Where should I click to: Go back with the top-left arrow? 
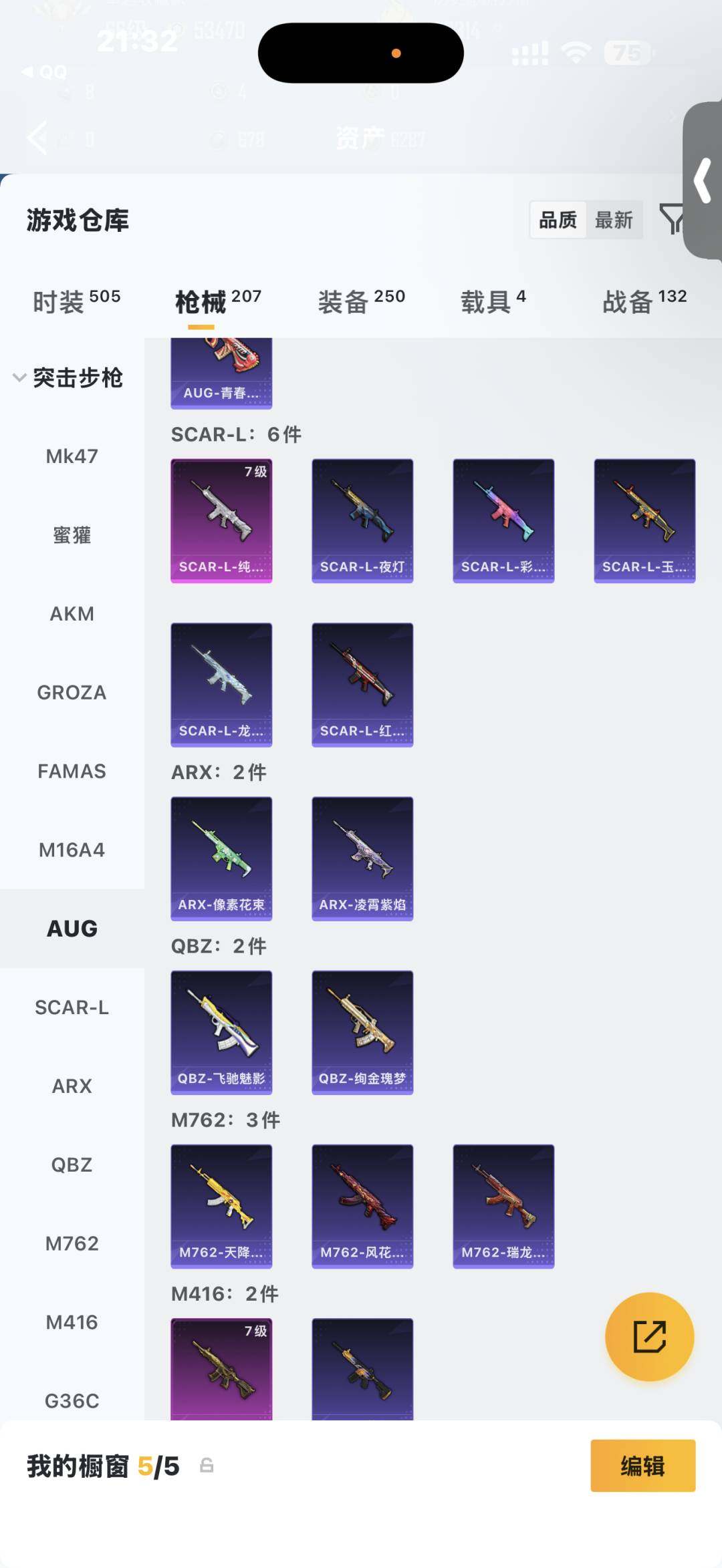[37, 138]
